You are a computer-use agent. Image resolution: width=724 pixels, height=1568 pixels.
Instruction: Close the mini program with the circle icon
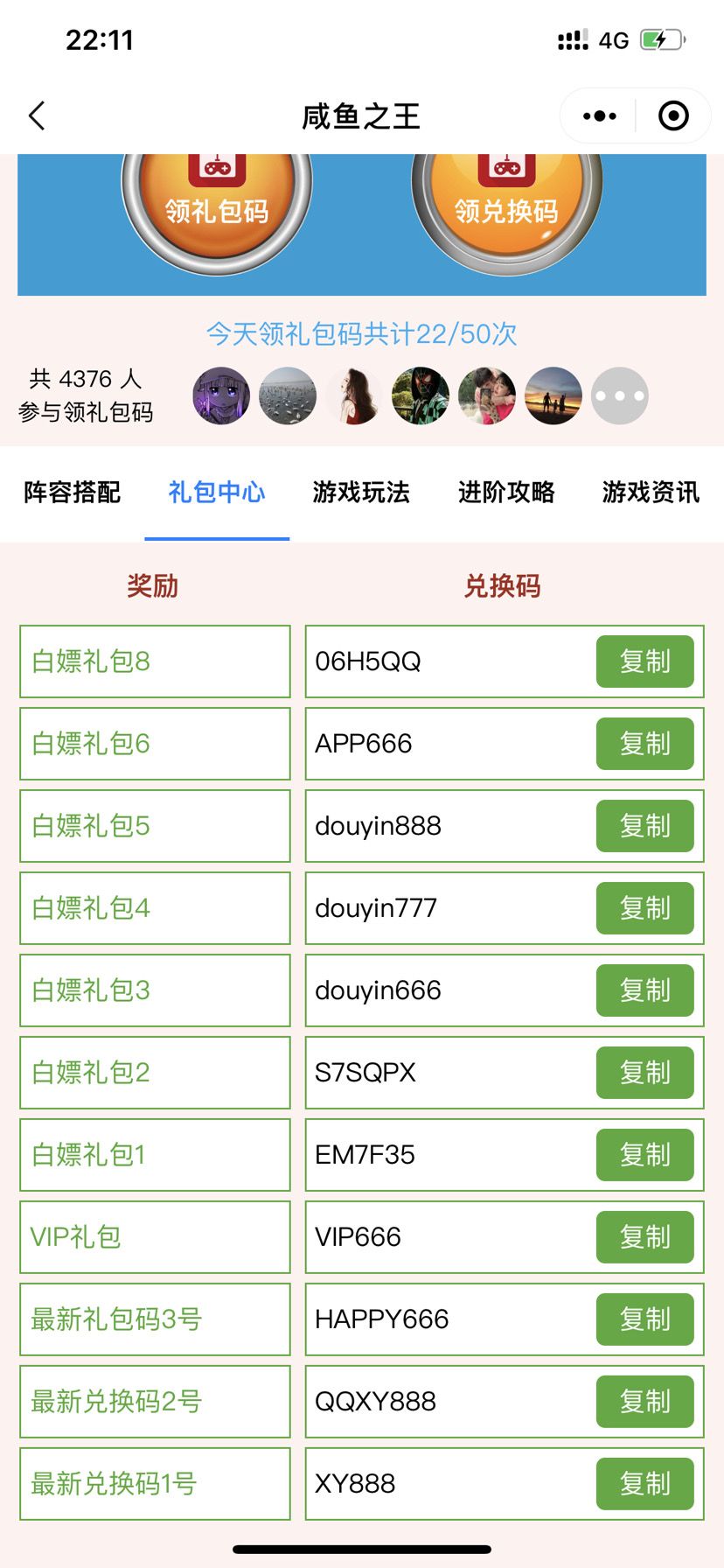click(673, 115)
